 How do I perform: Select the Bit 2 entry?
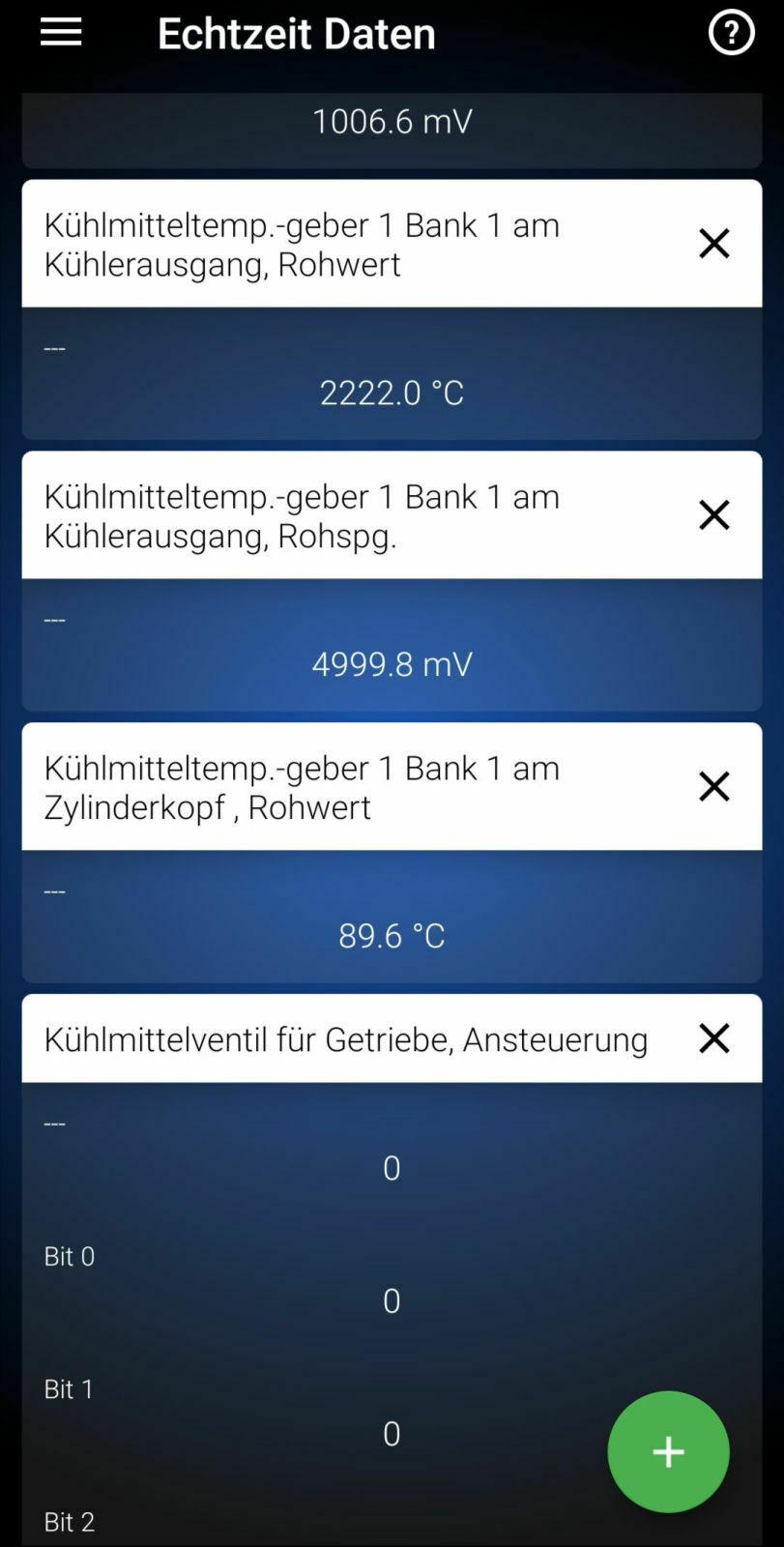tap(68, 1522)
